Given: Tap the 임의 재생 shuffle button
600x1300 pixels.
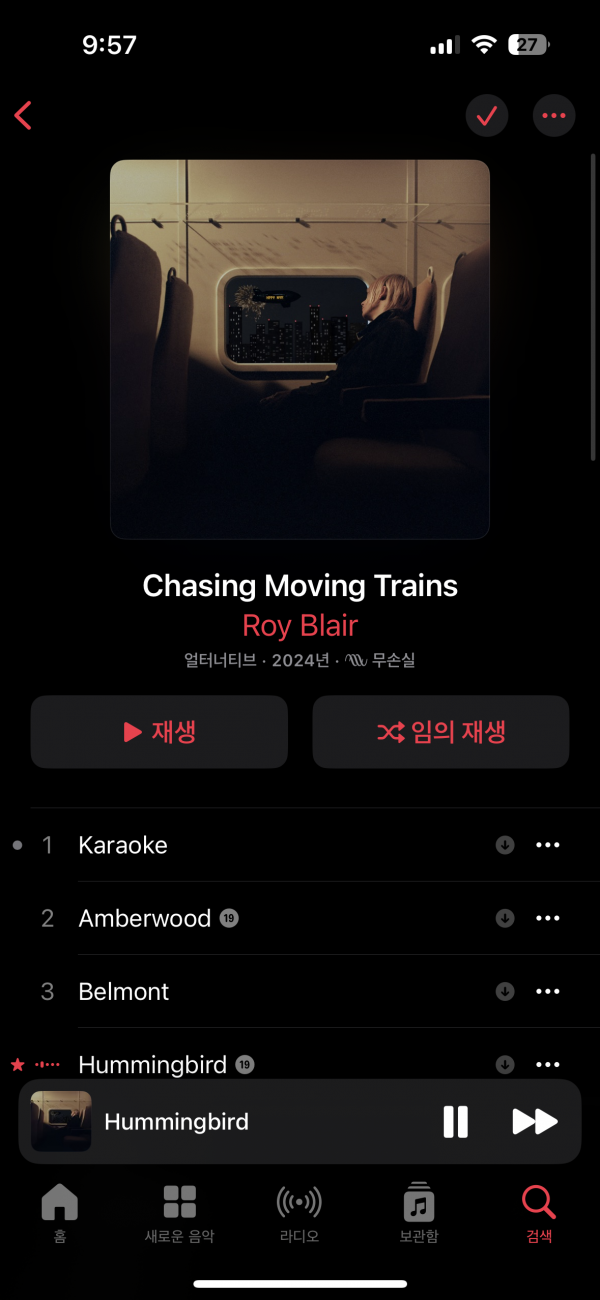Looking at the screenshot, I should (x=441, y=732).
